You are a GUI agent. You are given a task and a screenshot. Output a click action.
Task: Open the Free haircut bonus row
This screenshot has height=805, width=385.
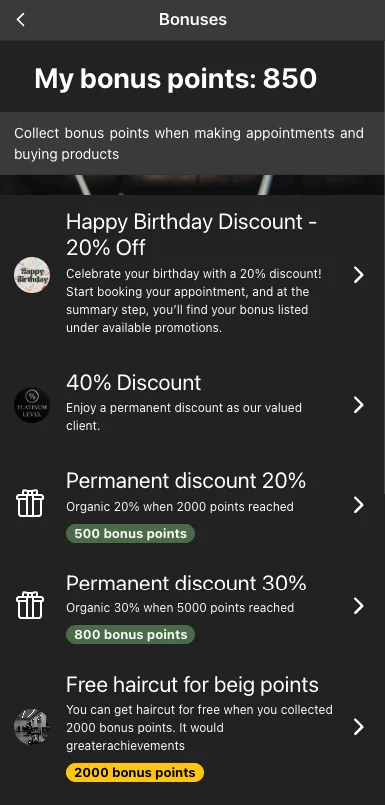(x=192, y=727)
